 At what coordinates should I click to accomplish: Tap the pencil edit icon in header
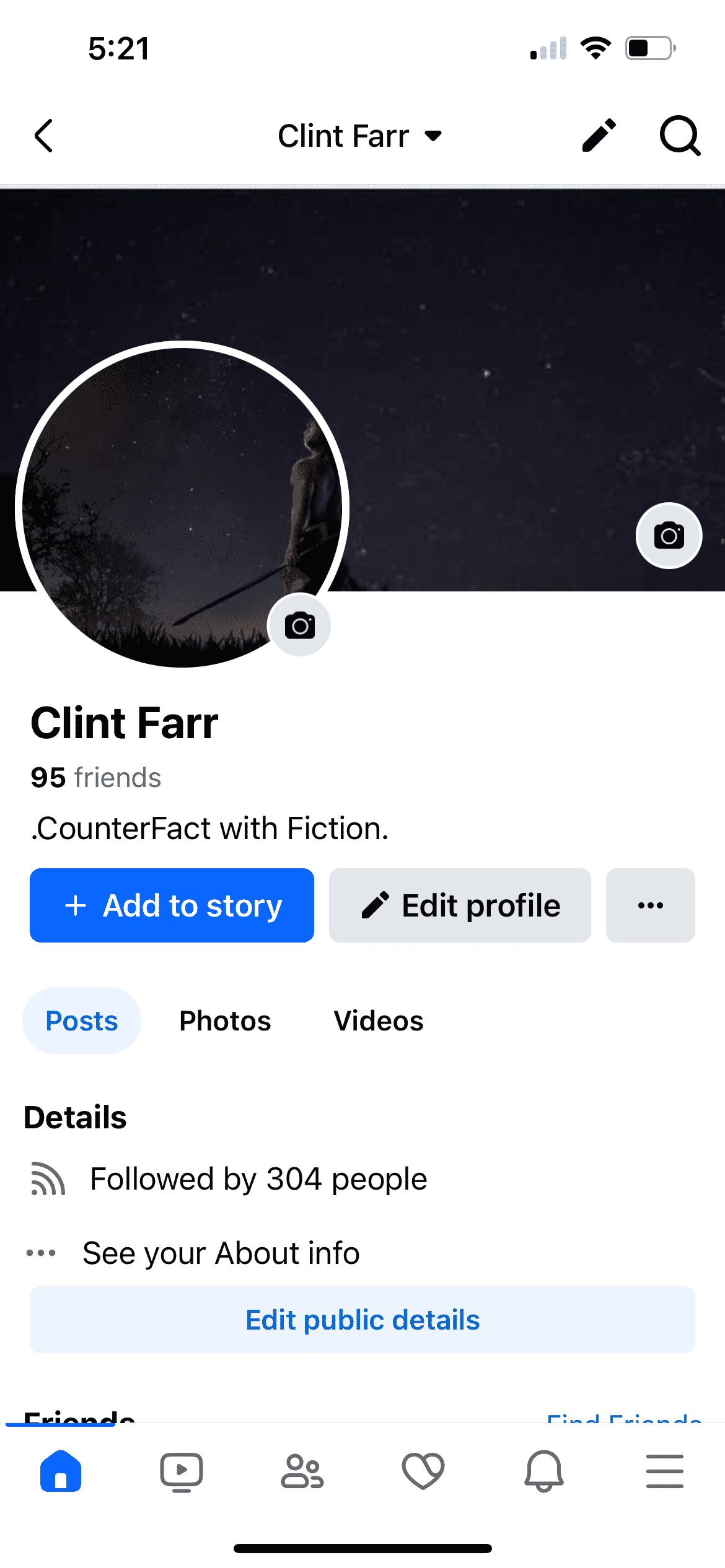(599, 136)
